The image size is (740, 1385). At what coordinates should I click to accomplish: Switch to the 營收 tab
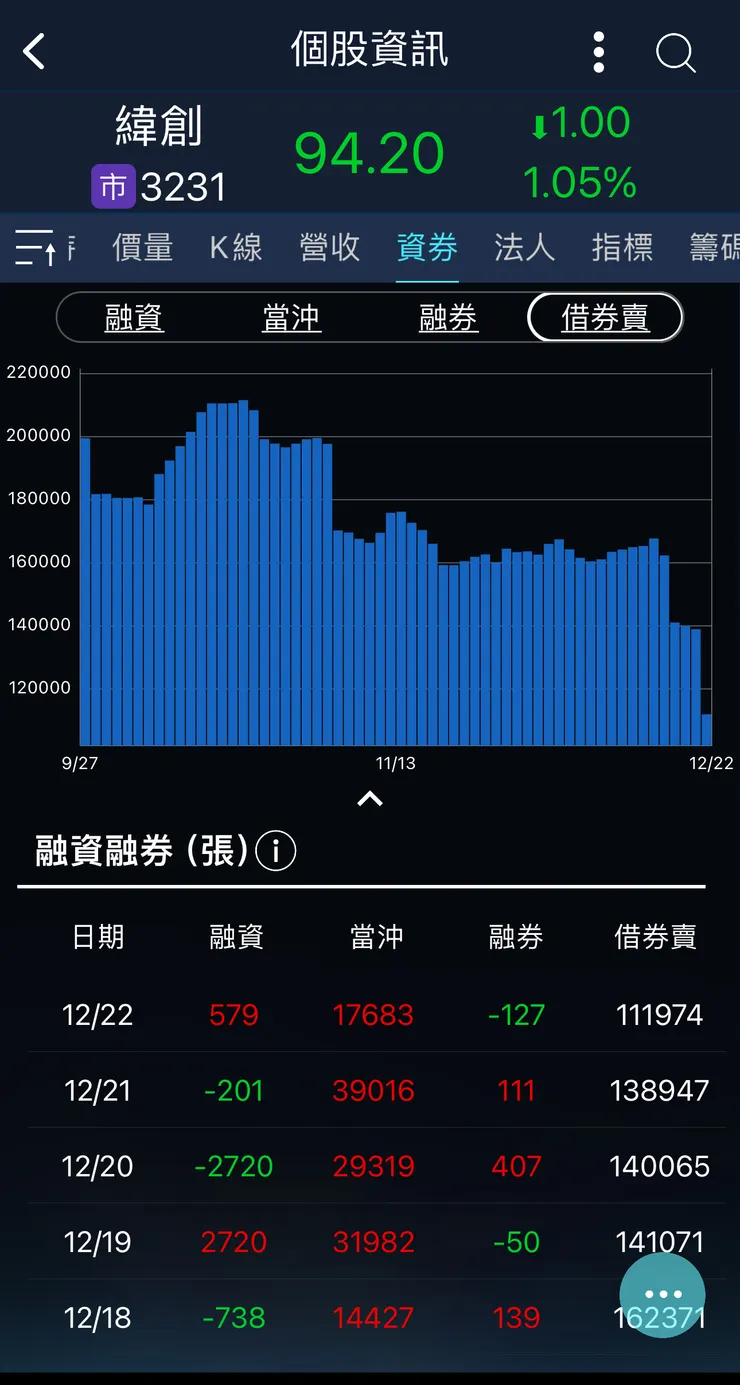click(329, 248)
